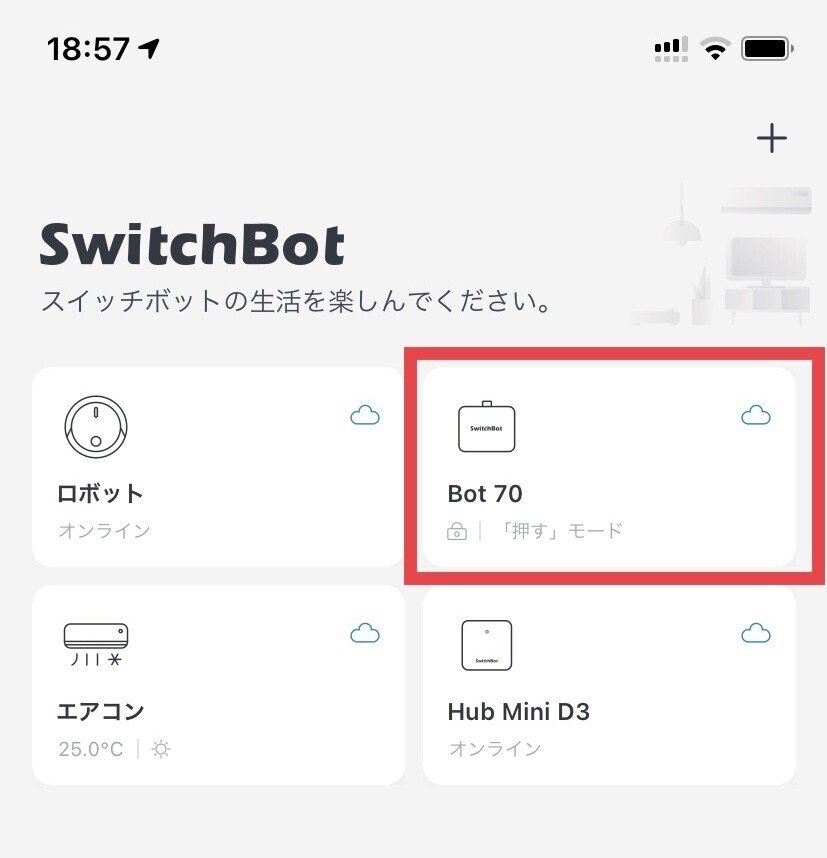The image size is (827, 858).
Task: Tap the + button to add a new device
Action: point(771,138)
